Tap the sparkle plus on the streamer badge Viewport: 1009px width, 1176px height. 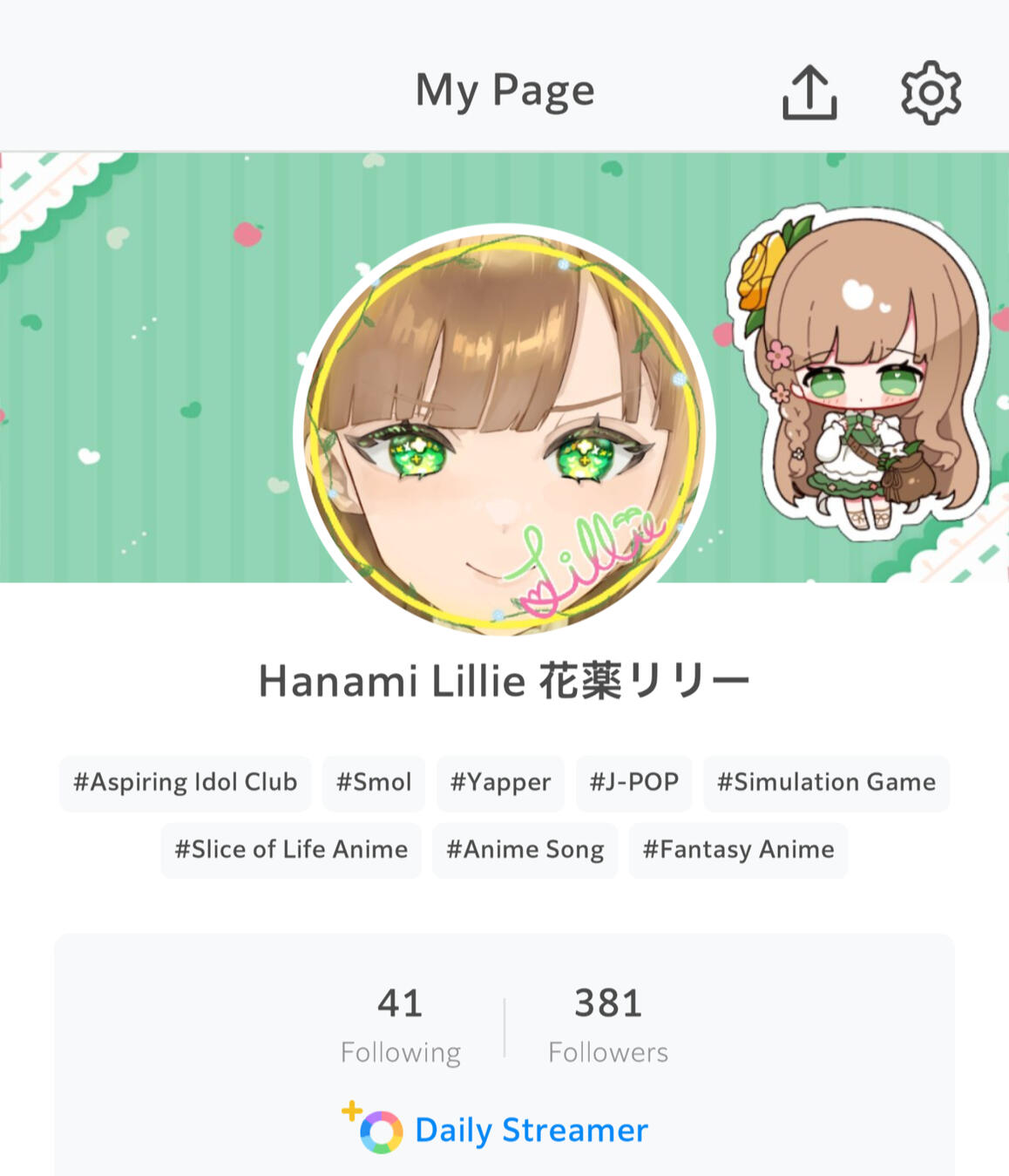351,1113
